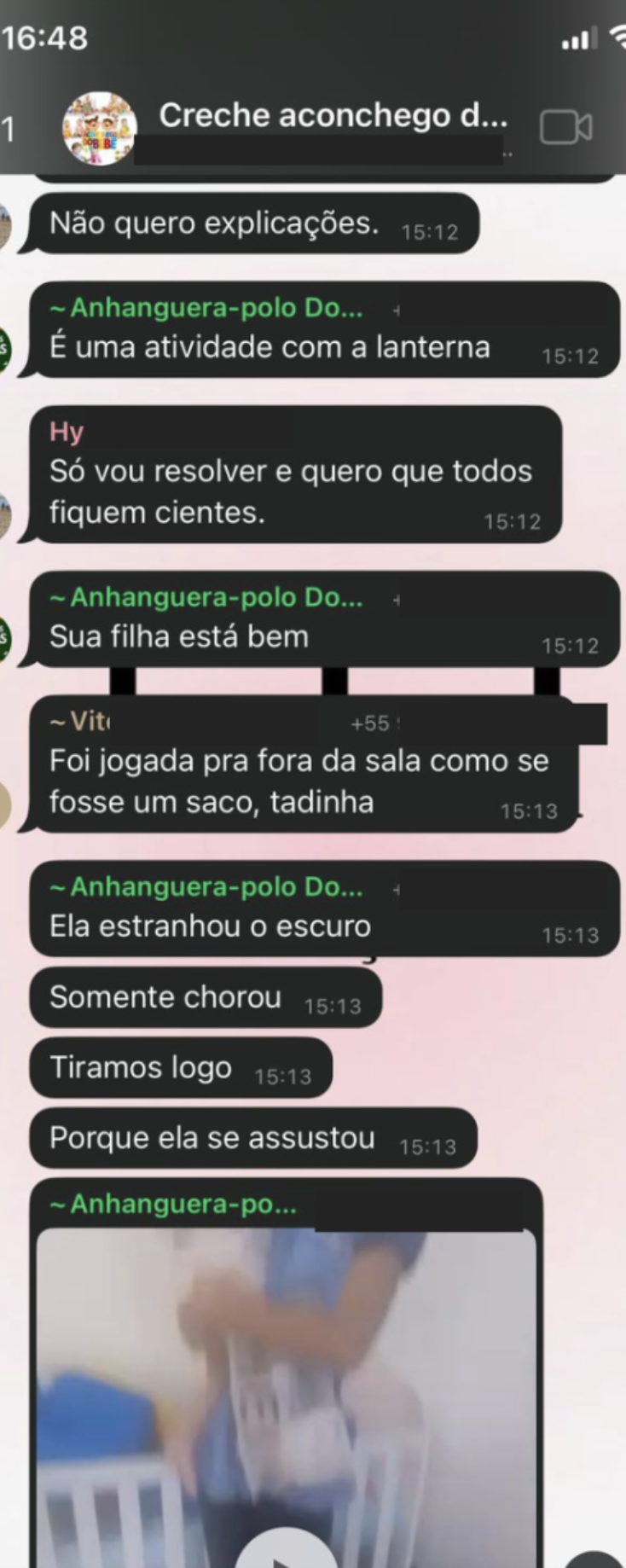
Task: Open Hy's contact from the message header
Action: (67, 431)
